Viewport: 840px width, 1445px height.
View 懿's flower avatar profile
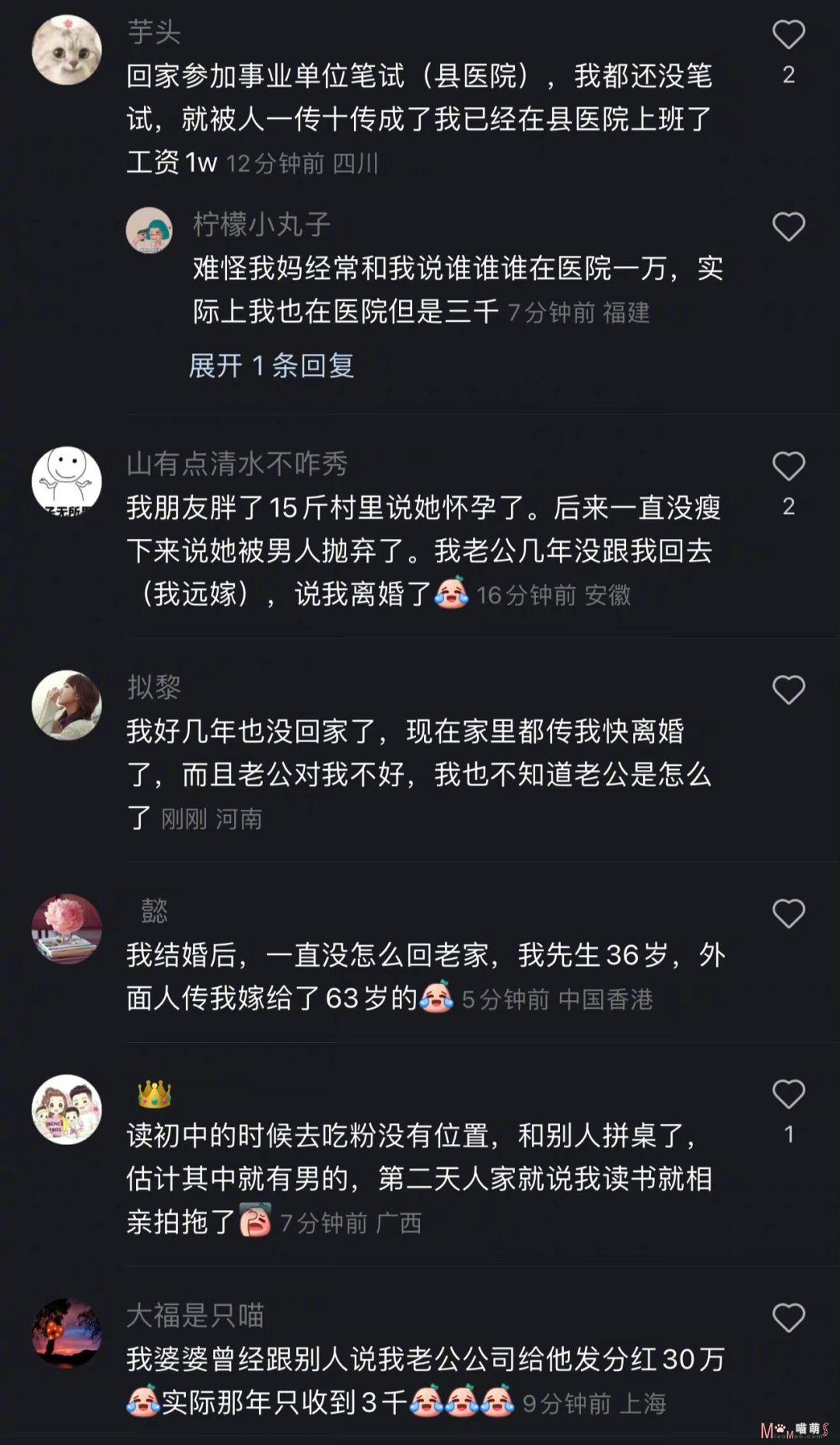coord(67,929)
